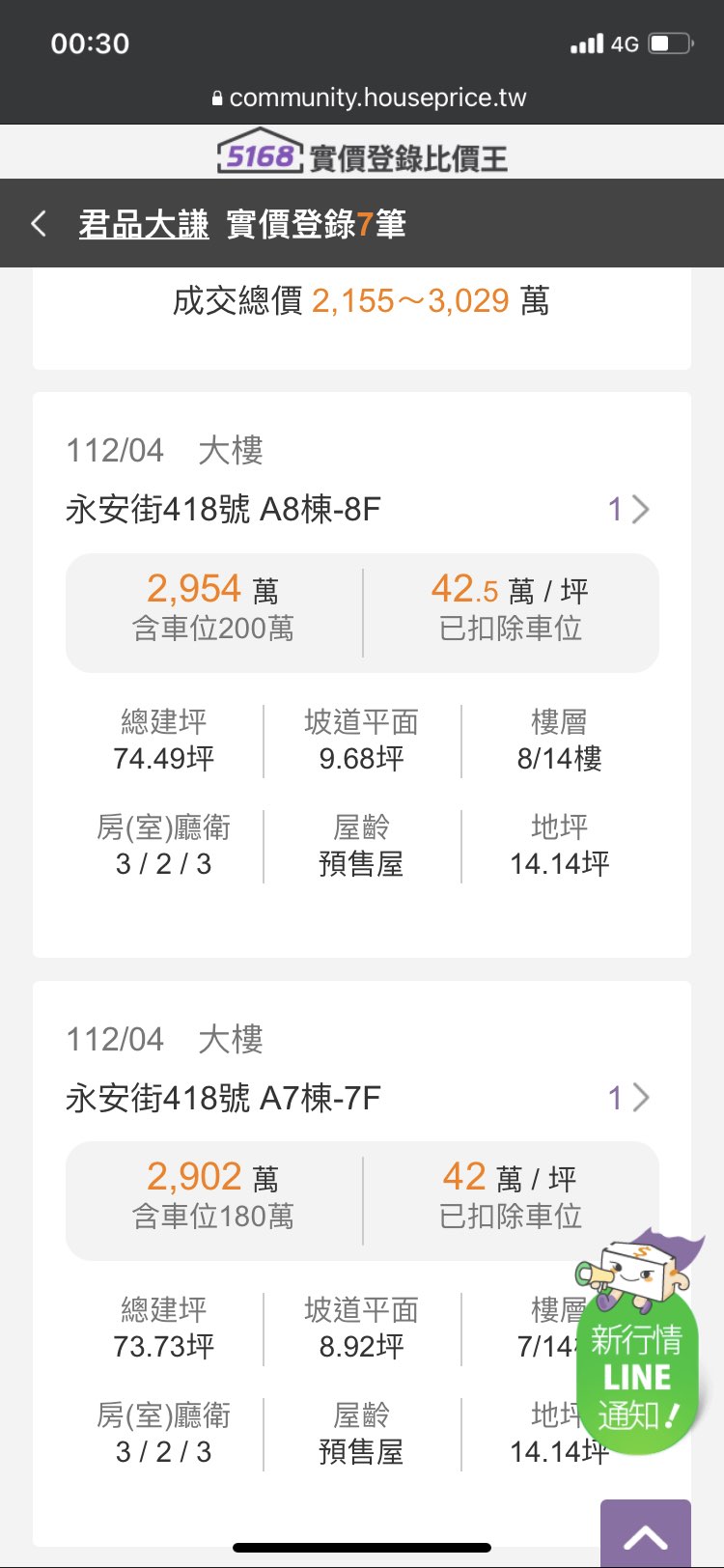Image resolution: width=724 pixels, height=1568 pixels.
Task: Go back using the header arrow
Action: click(39, 224)
